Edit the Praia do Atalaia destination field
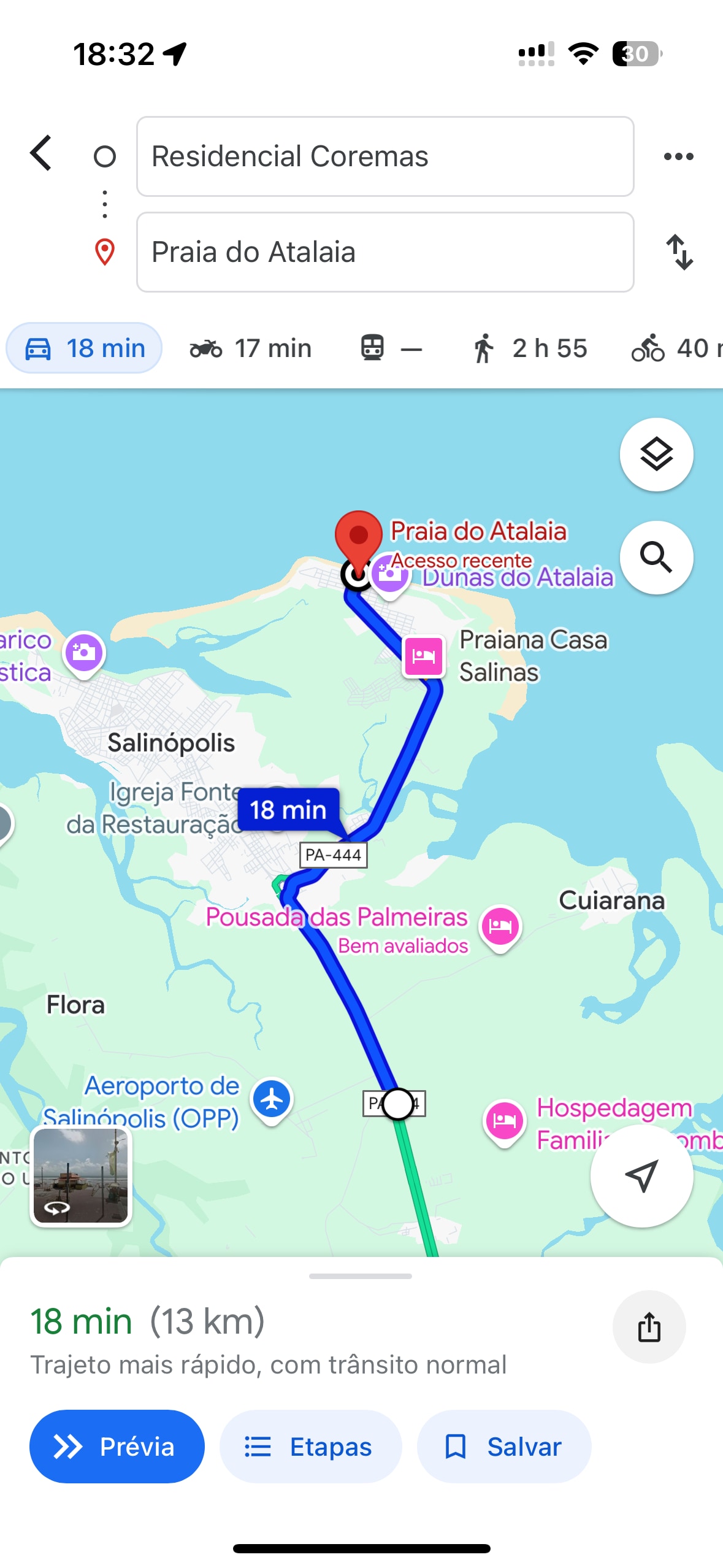This screenshot has width=723, height=1568. pyautogui.click(x=384, y=252)
